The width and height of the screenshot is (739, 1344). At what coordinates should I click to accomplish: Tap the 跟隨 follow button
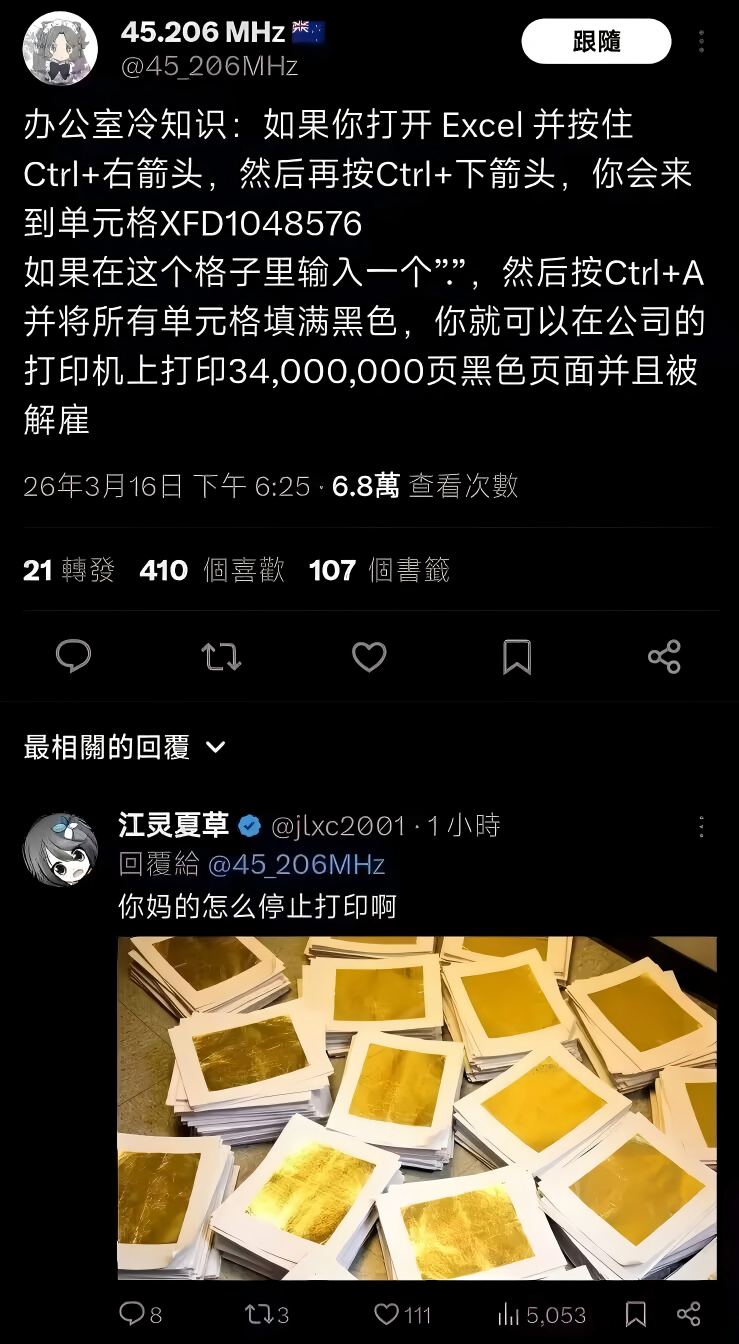pos(596,41)
